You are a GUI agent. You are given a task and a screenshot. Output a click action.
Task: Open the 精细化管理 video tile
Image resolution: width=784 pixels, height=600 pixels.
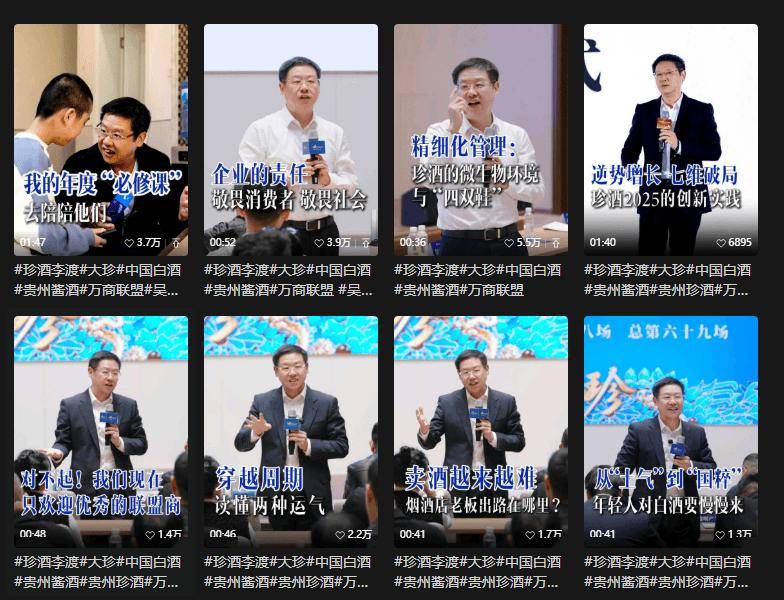coord(480,138)
